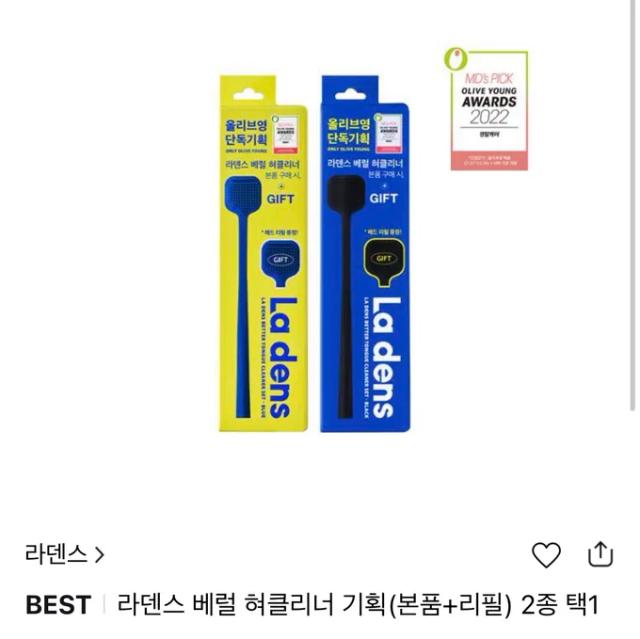Add this product to wishlist with heart
Viewport: 640px width, 639px height.
tap(546, 554)
